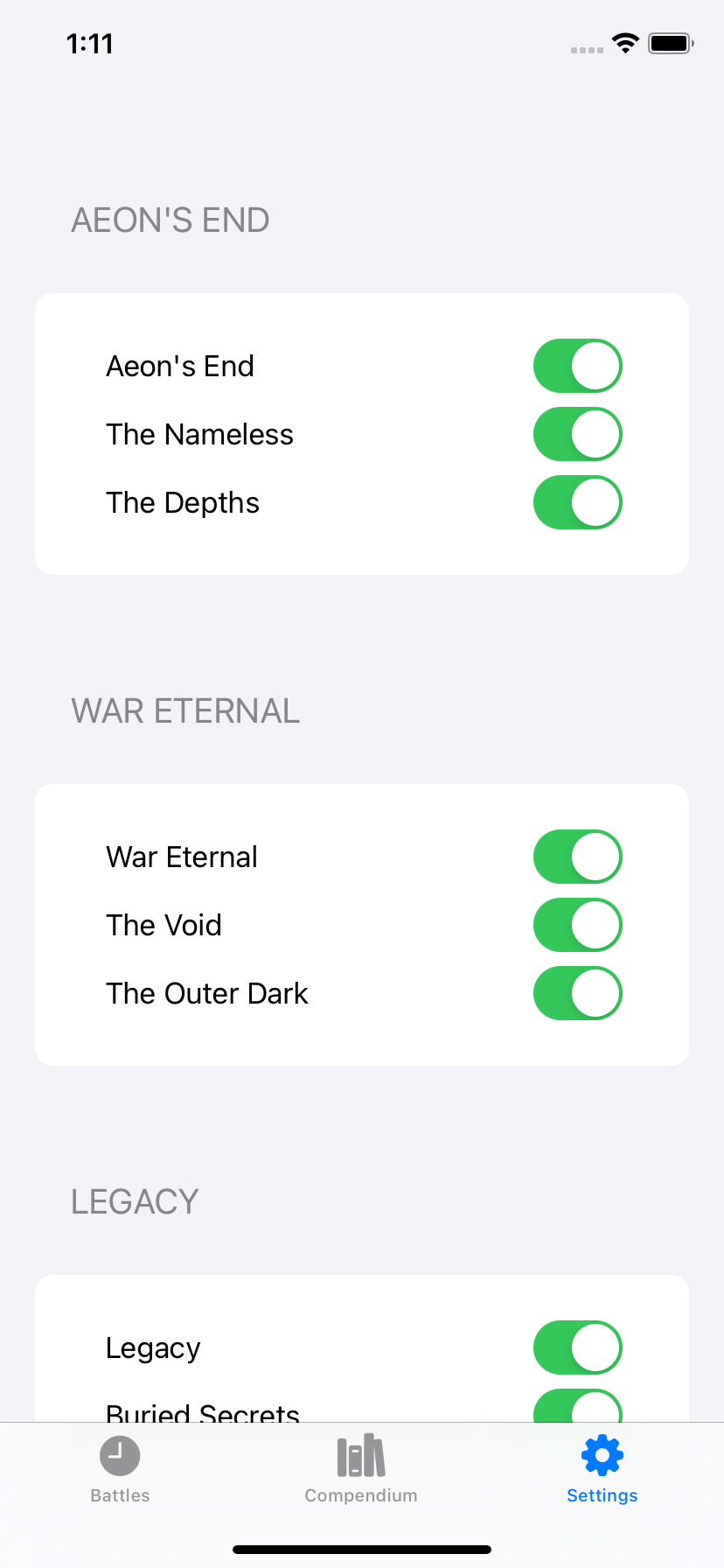Switch to the Compendium tab

(x=361, y=1469)
